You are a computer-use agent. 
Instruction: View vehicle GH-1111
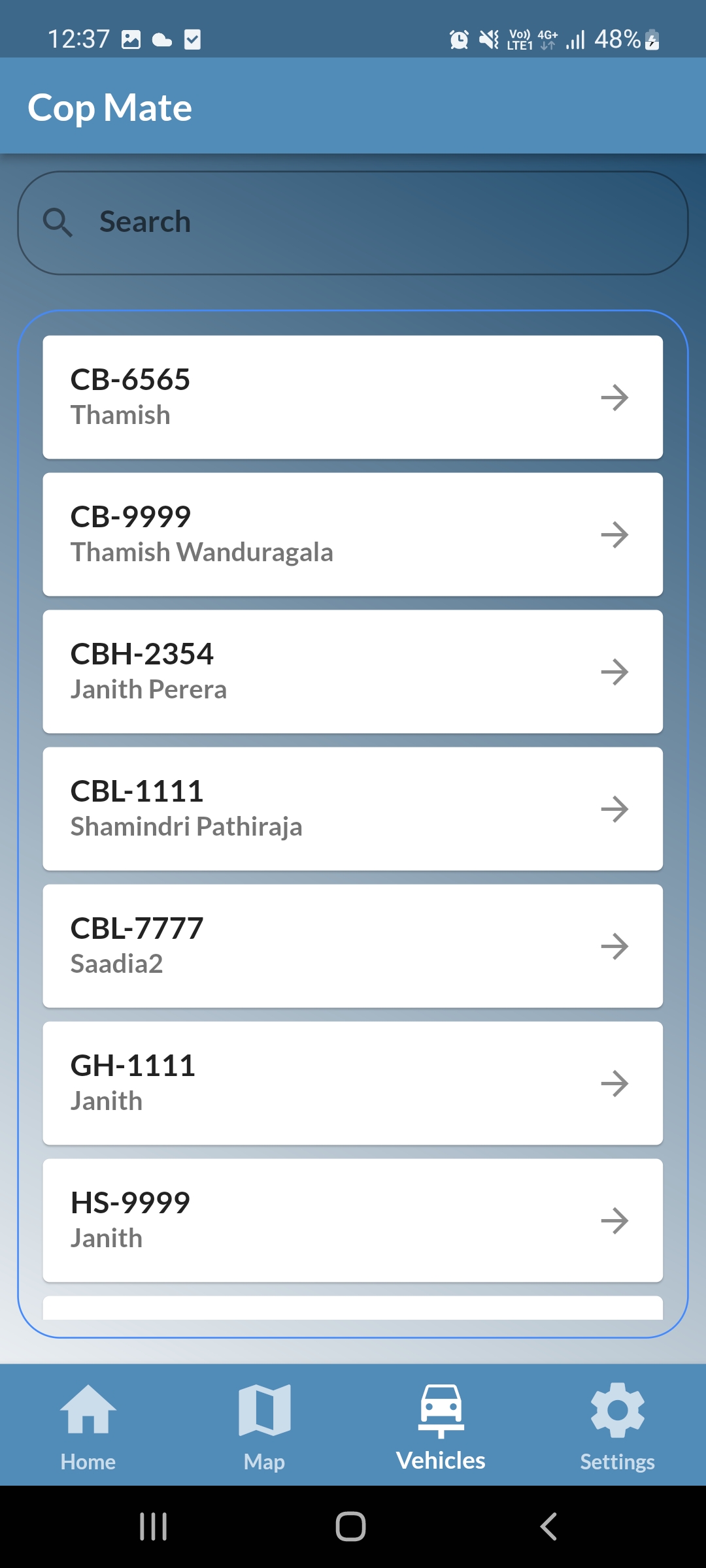(x=353, y=1083)
